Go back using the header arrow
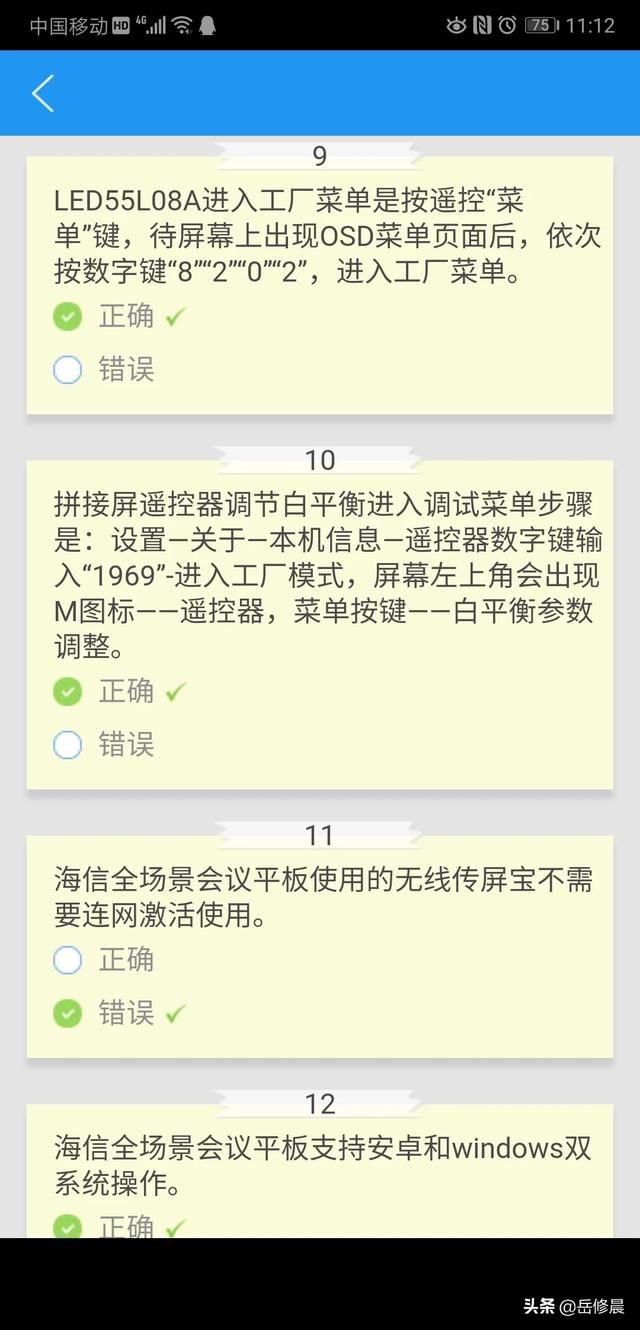Image resolution: width=640 pixels, height=1330 pixels. point(42,94)
